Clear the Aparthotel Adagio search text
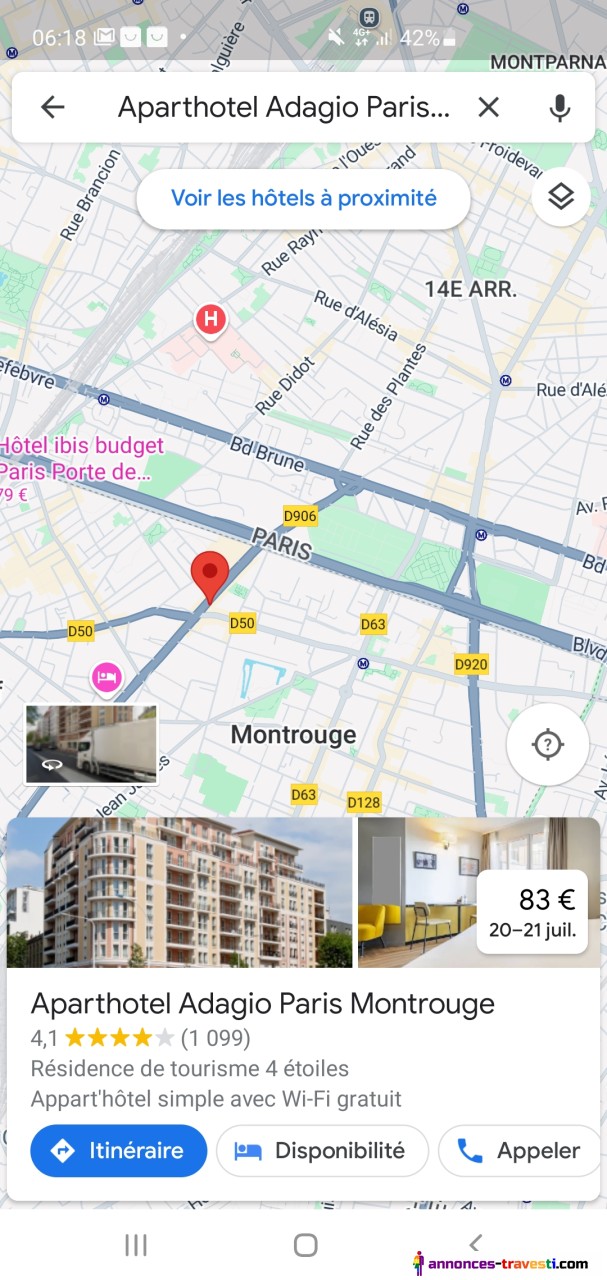This screenshot has width=607, height=1280. pyautogui.click(x=488, y=107)
